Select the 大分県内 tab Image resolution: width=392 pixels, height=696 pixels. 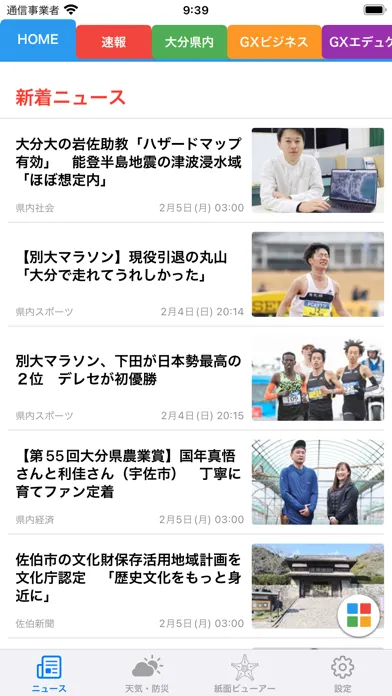[190, 42]
